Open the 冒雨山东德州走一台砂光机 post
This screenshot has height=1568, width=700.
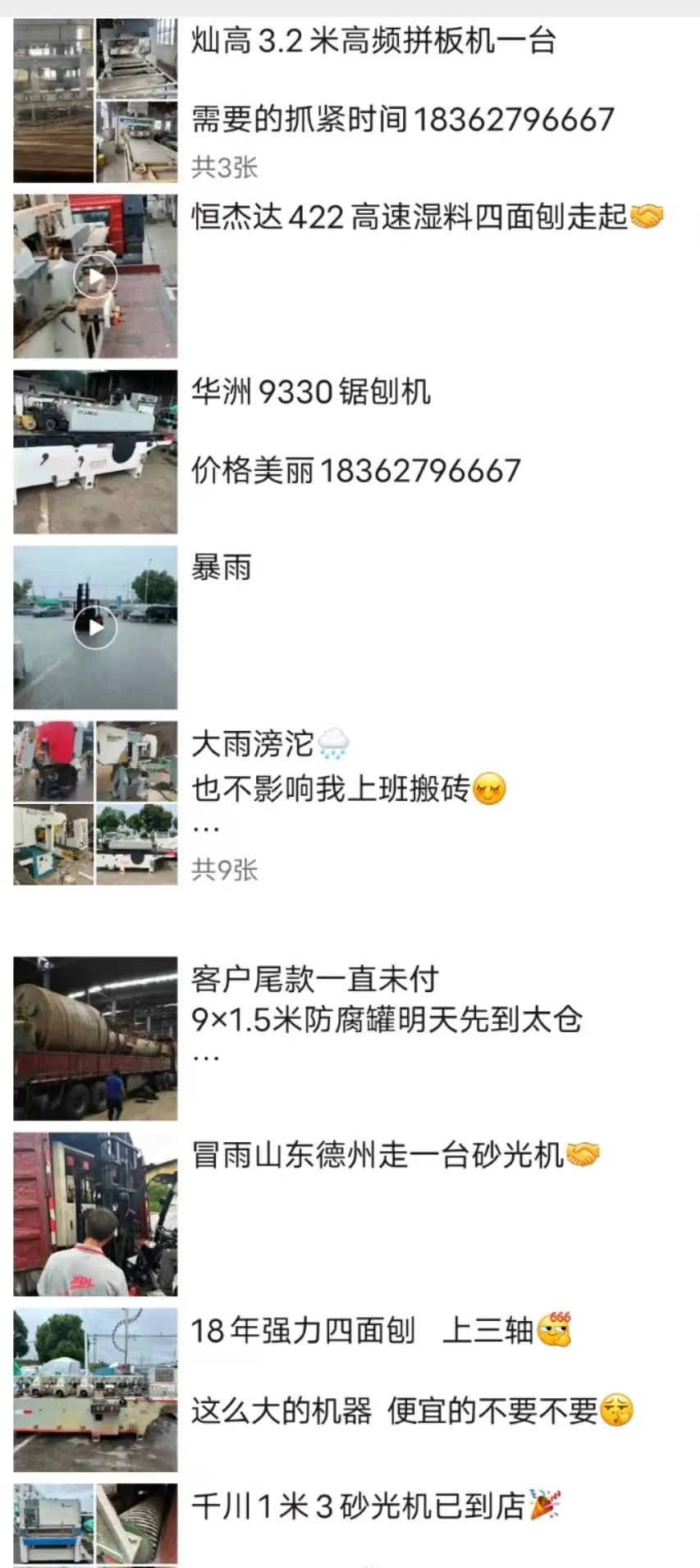coord(377,1155)
